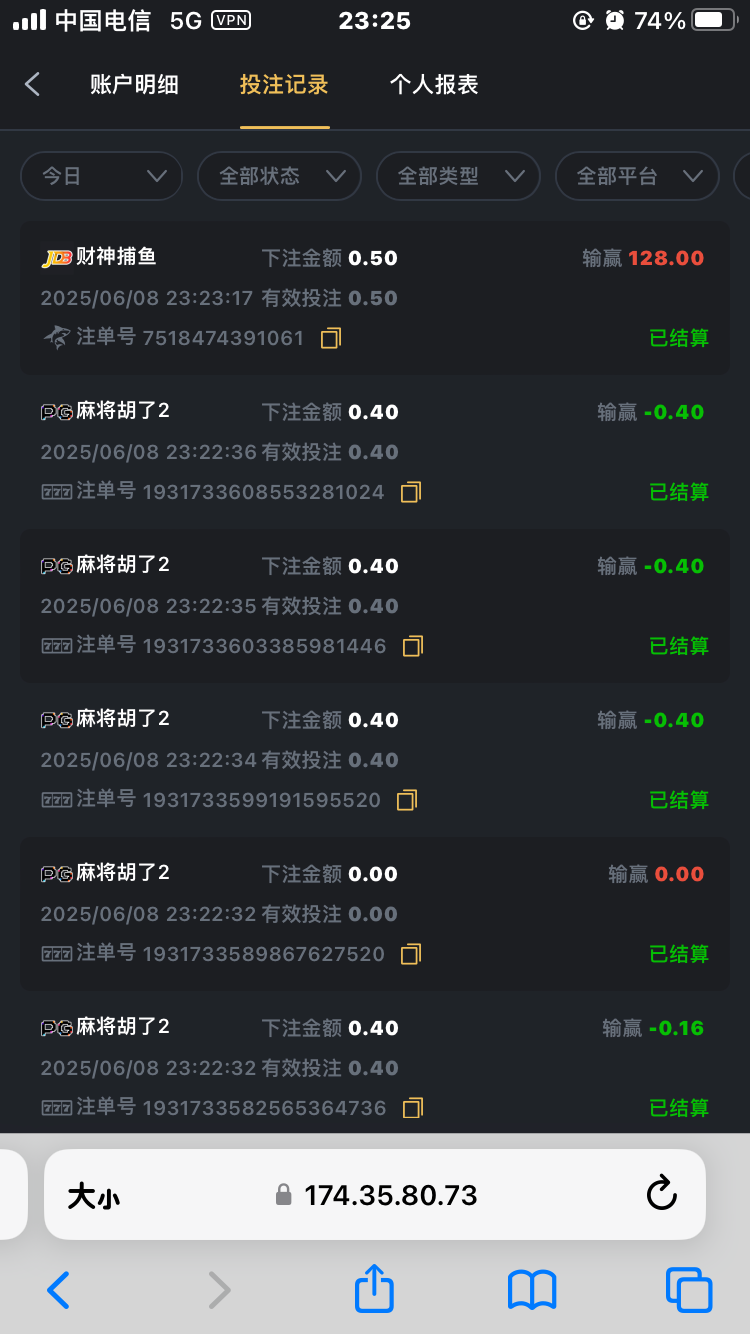The width and height of the screenshot is (750, 1334).
Task: Open the 财神捕鱼 bet record
Action: (x=375, y=298)
